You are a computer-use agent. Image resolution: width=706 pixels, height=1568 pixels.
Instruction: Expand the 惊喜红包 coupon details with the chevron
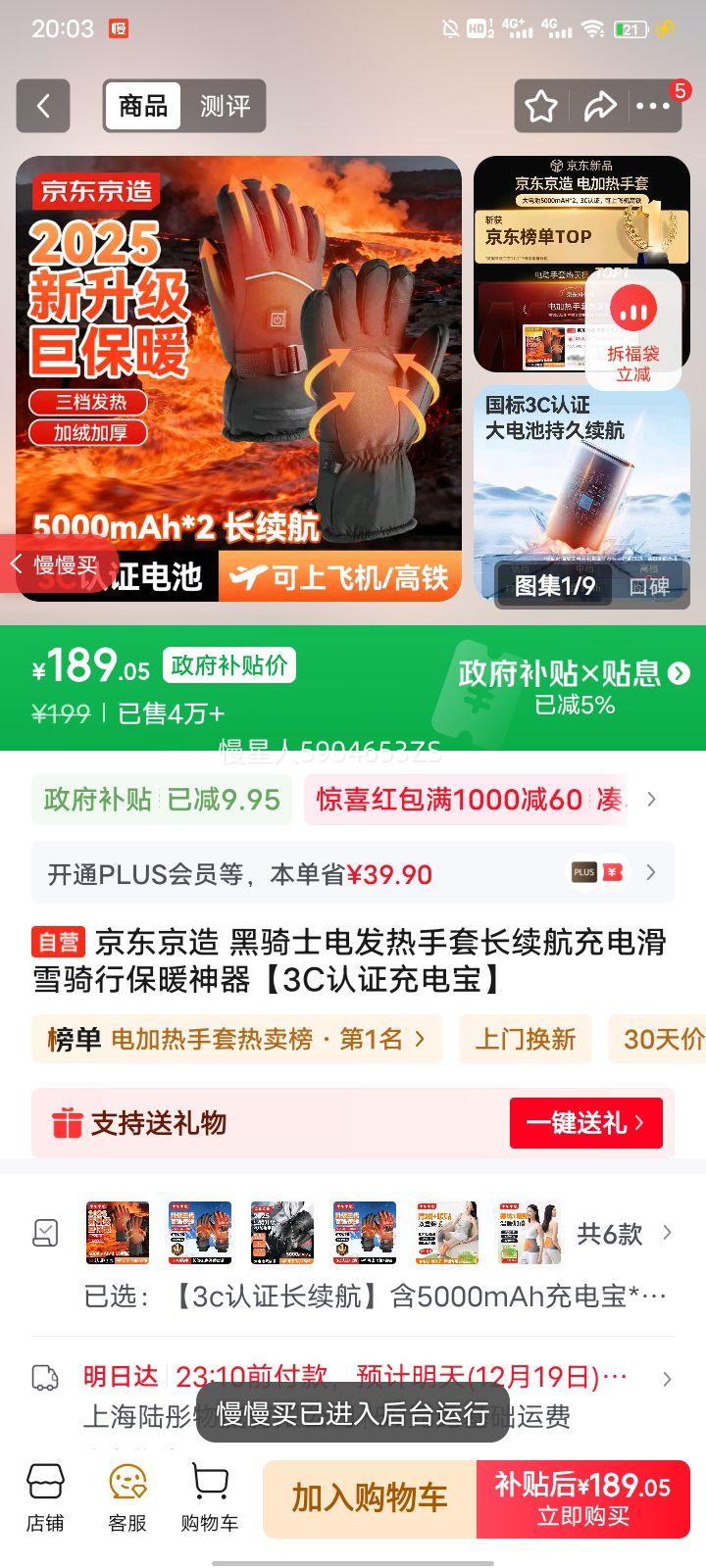click(x=651, y=800)
